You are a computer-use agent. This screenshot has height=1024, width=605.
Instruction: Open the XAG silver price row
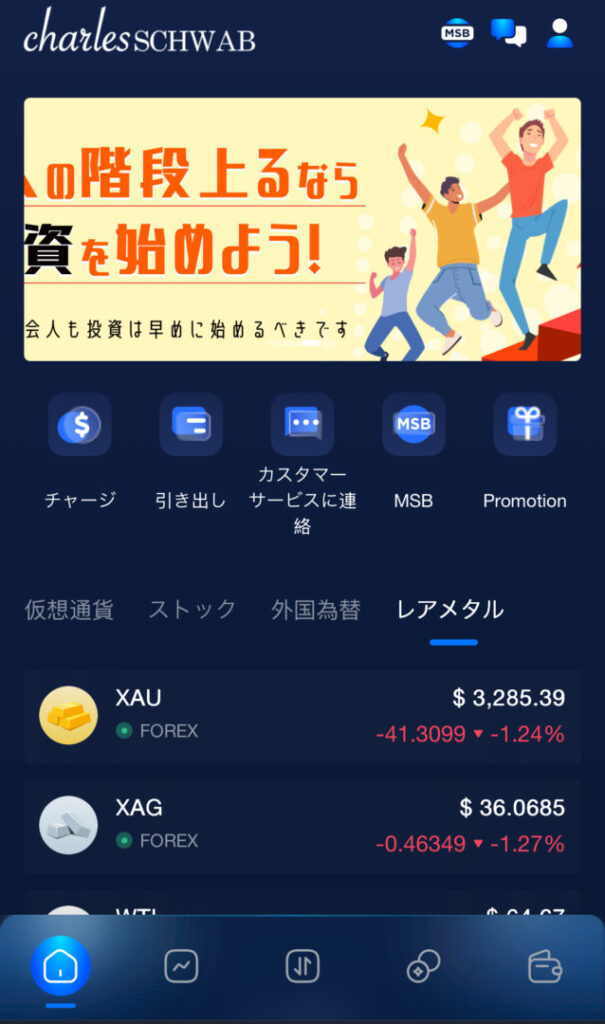302,826
